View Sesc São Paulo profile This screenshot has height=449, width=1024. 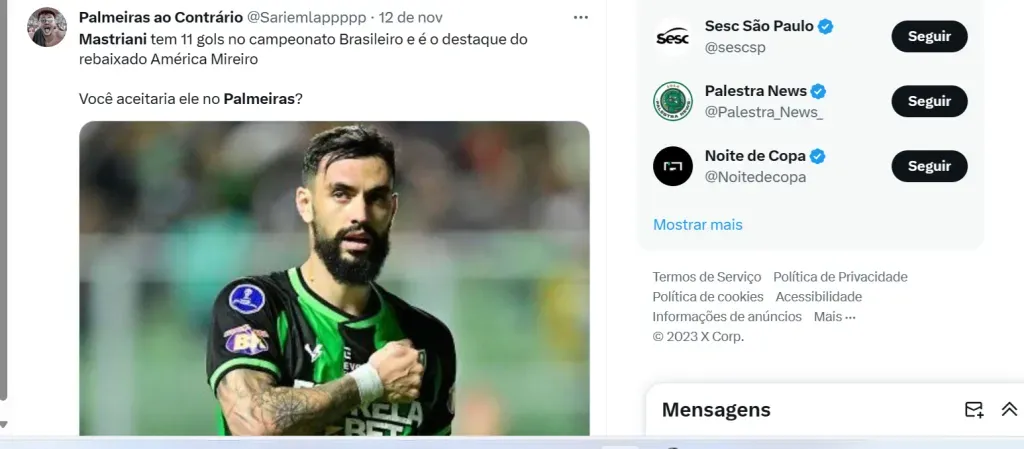pyautogui.click(x=761, y=27)
